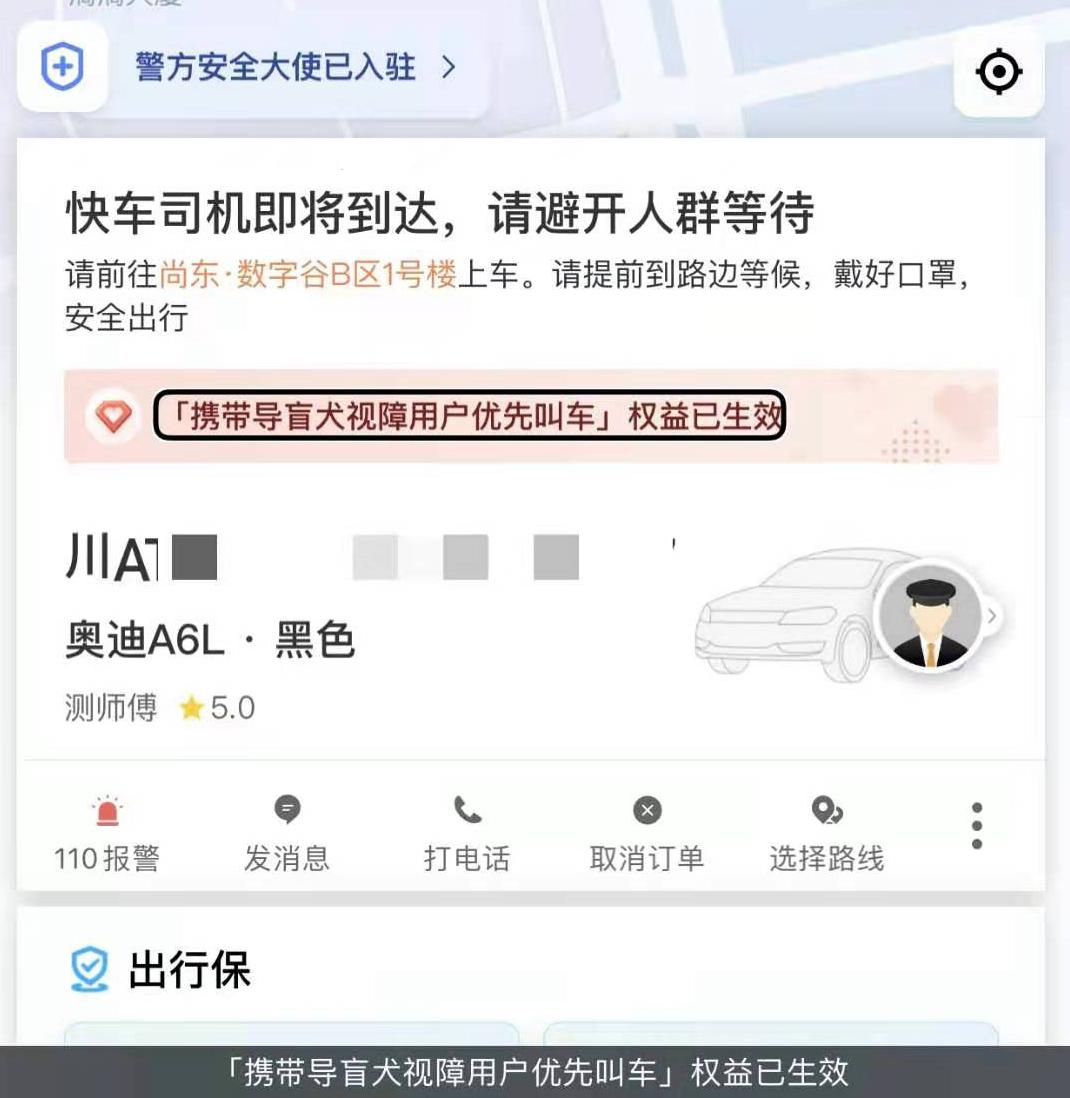Choose a route with 选择路线
The height and width of the screenshot is (1098, 1070).
pos(827,834)
